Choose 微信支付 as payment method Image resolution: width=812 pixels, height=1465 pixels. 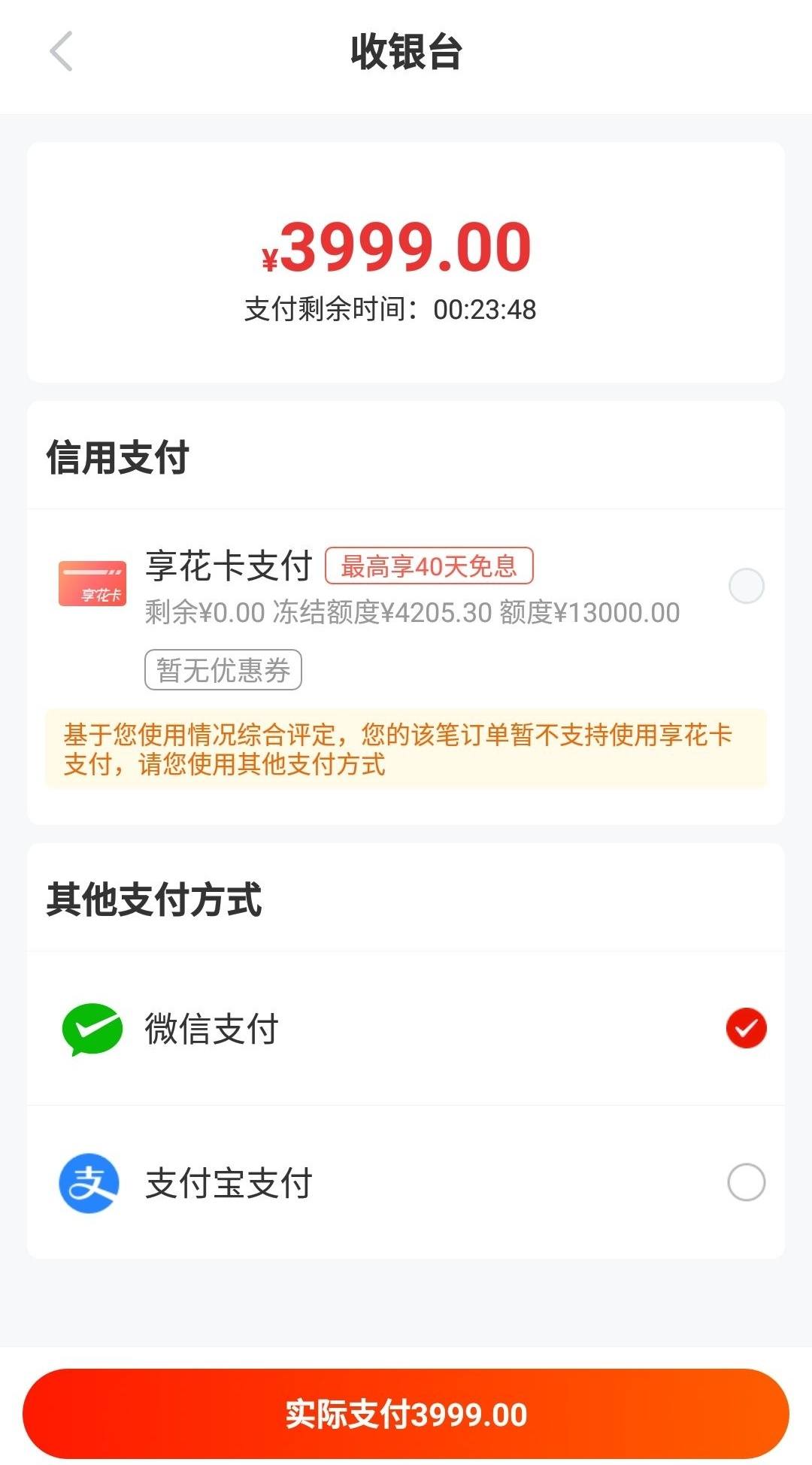coord(406,1028)
